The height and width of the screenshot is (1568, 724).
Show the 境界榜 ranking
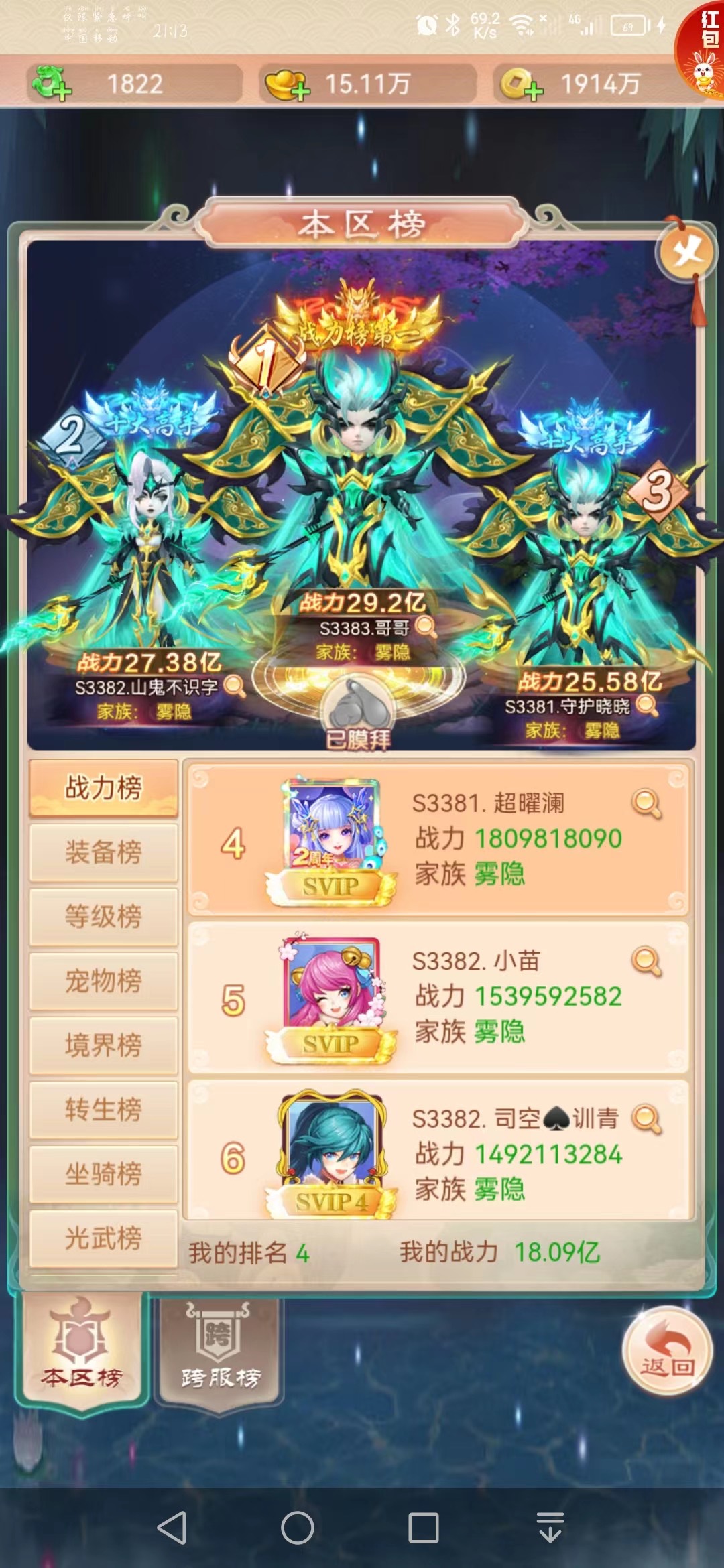tap(103, 1045)
